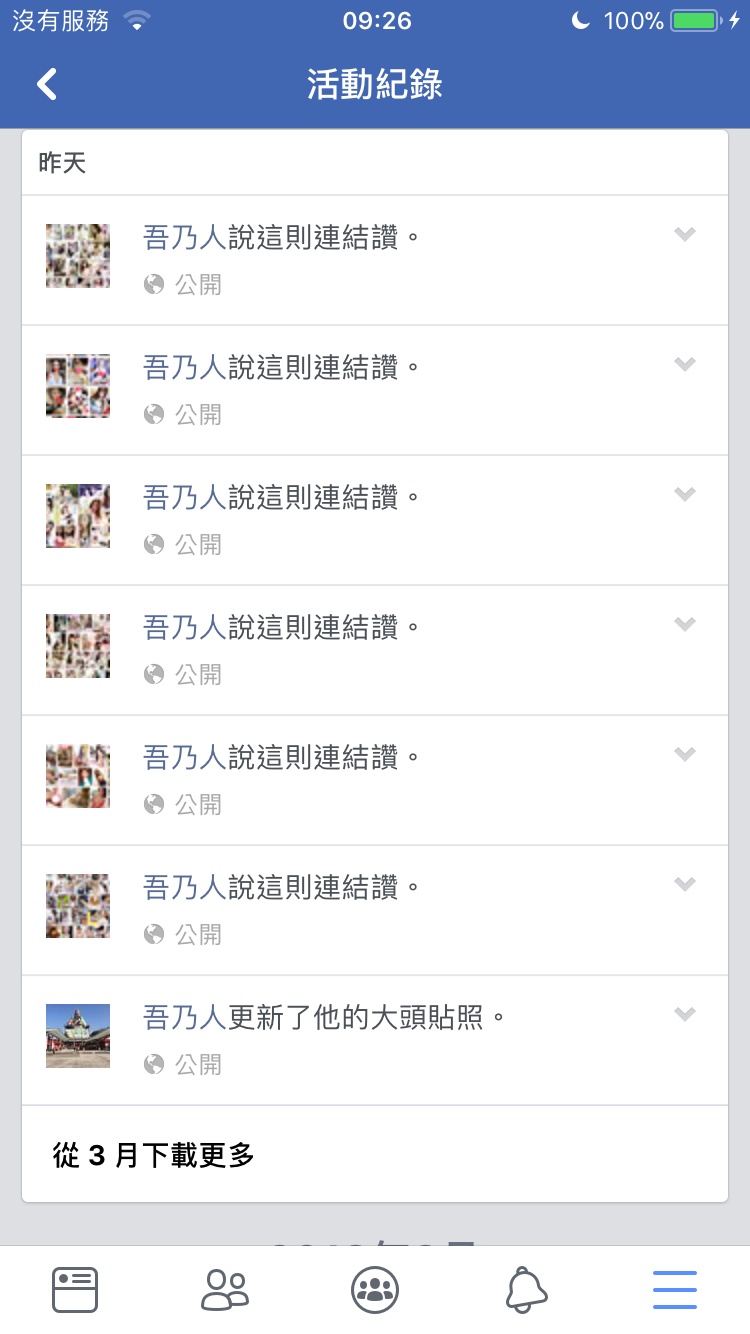Open the hamburger menu tab

675,1289
